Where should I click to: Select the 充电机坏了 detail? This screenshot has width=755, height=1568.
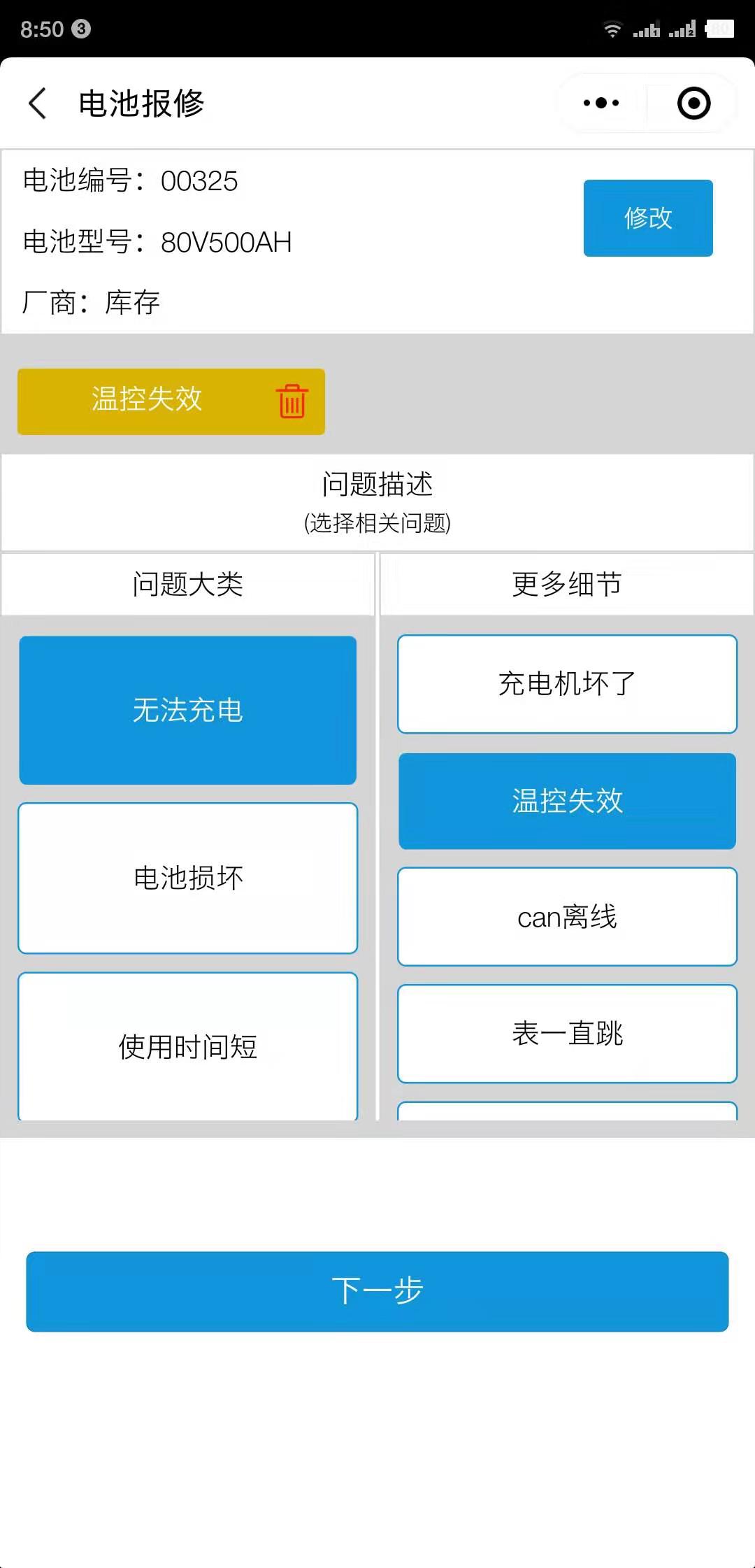point(568,684)
